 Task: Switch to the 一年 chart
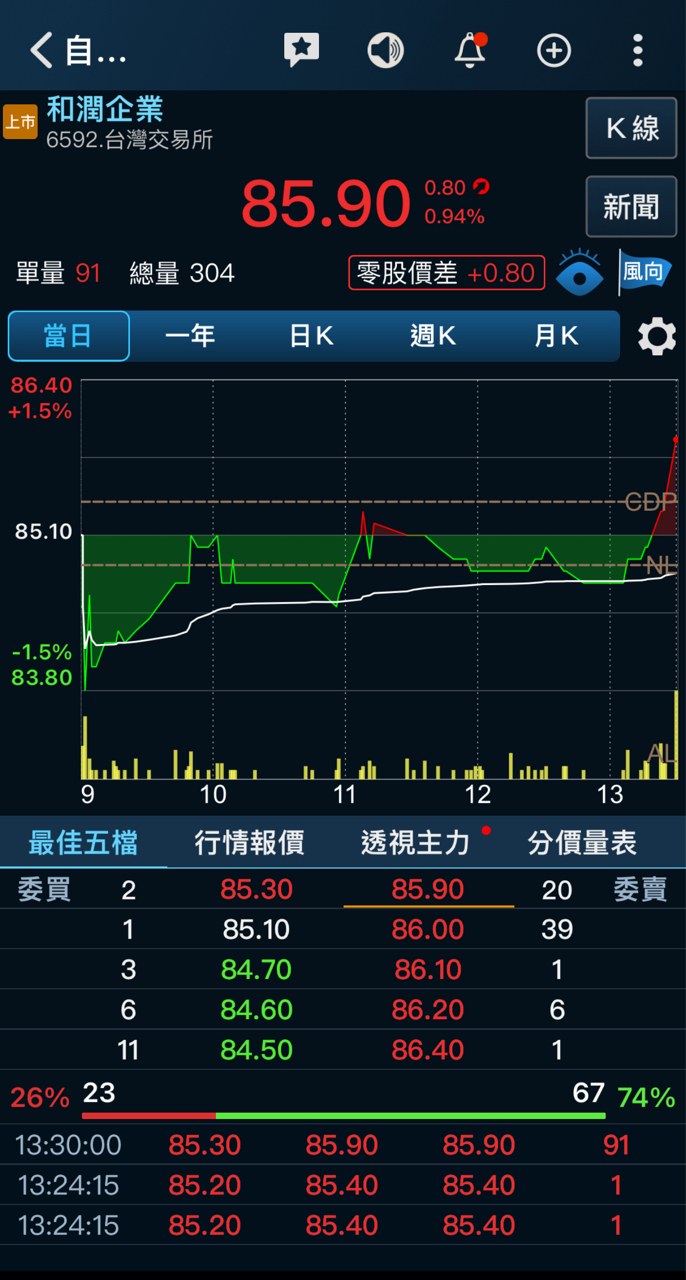pyautogui.click(x=190, y=336)
